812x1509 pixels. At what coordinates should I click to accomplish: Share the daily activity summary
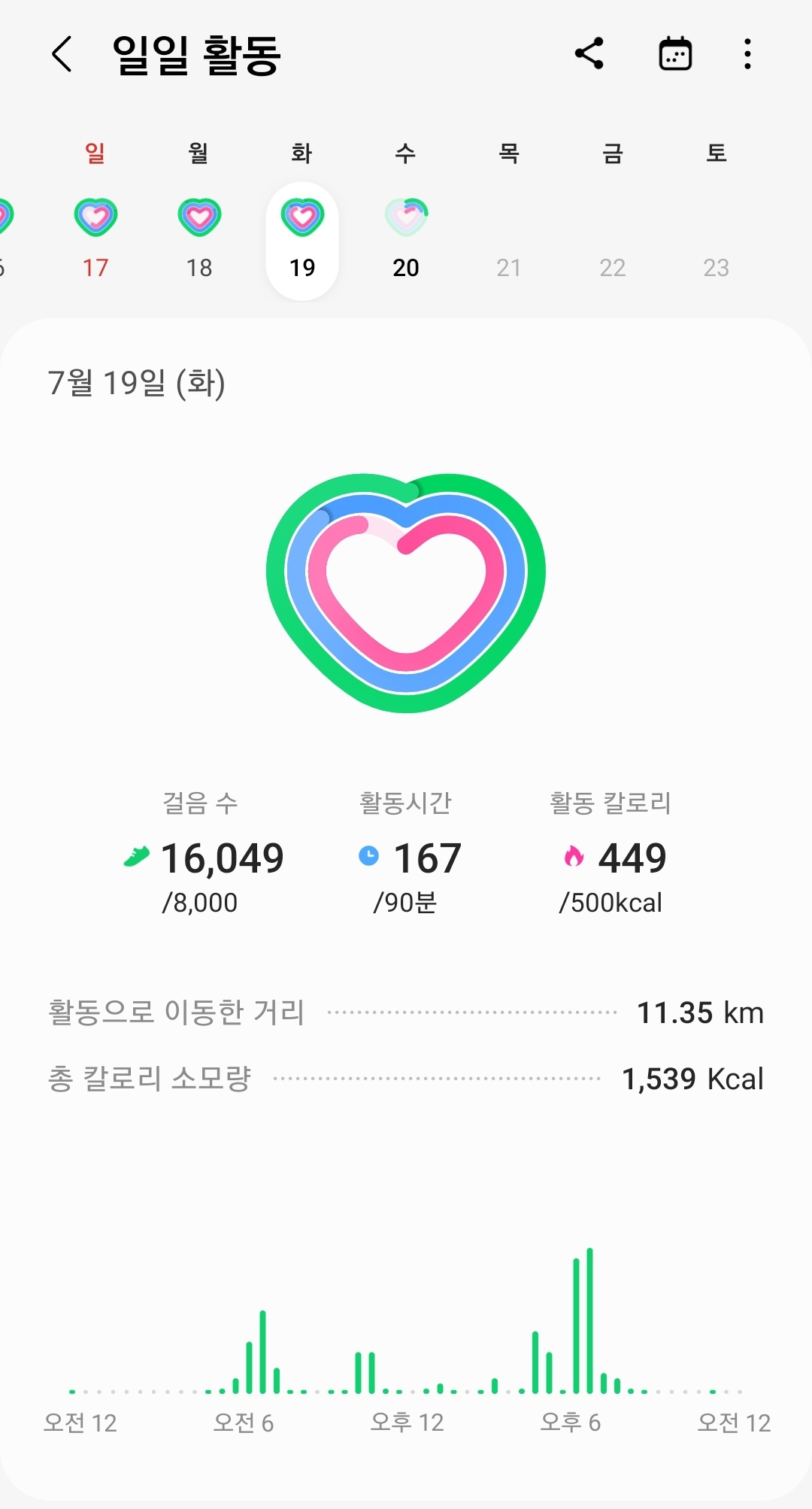point(589,53)
